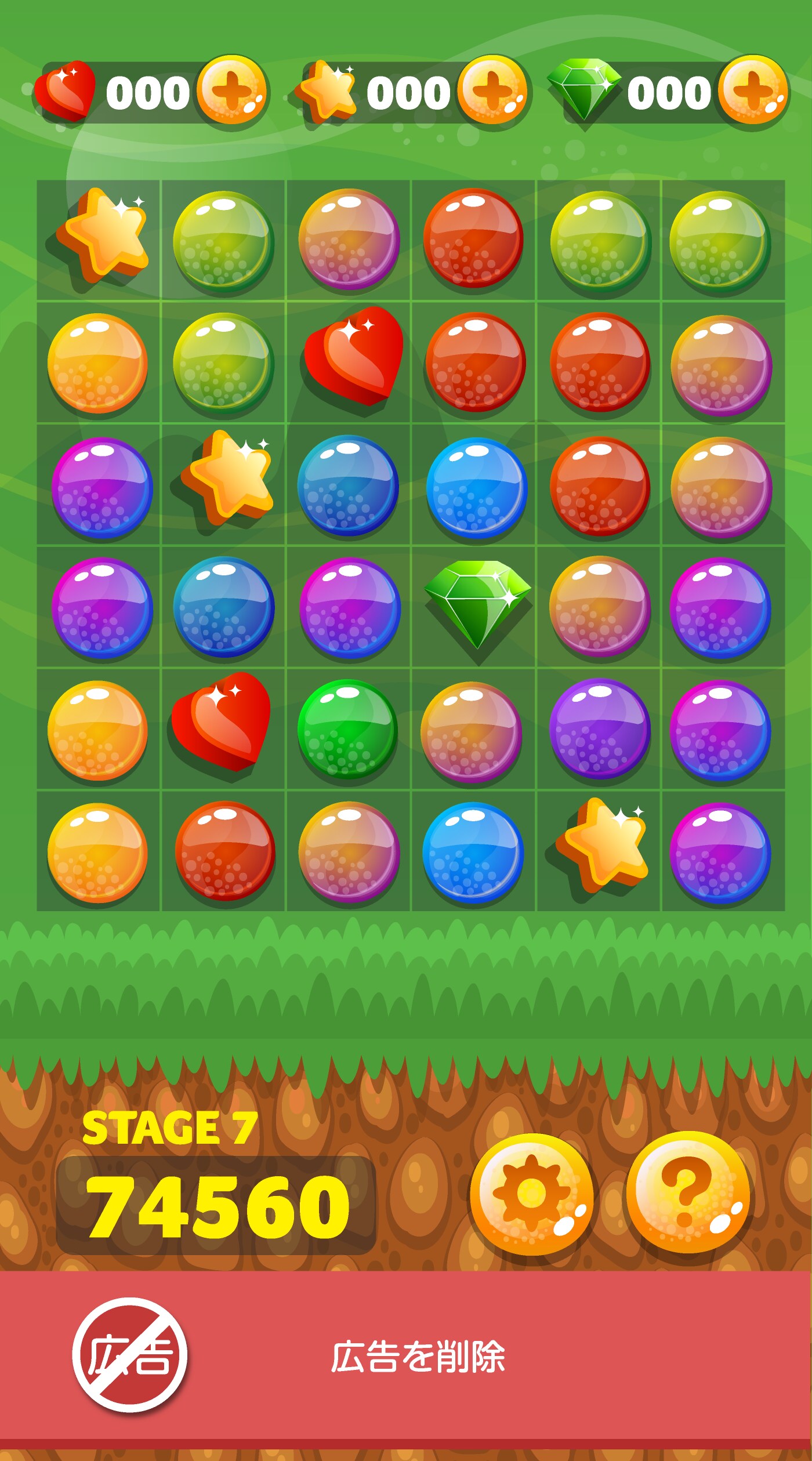Add more hearts with the plus button
The image size is (812, 1461).
click(x=231, y=90)
